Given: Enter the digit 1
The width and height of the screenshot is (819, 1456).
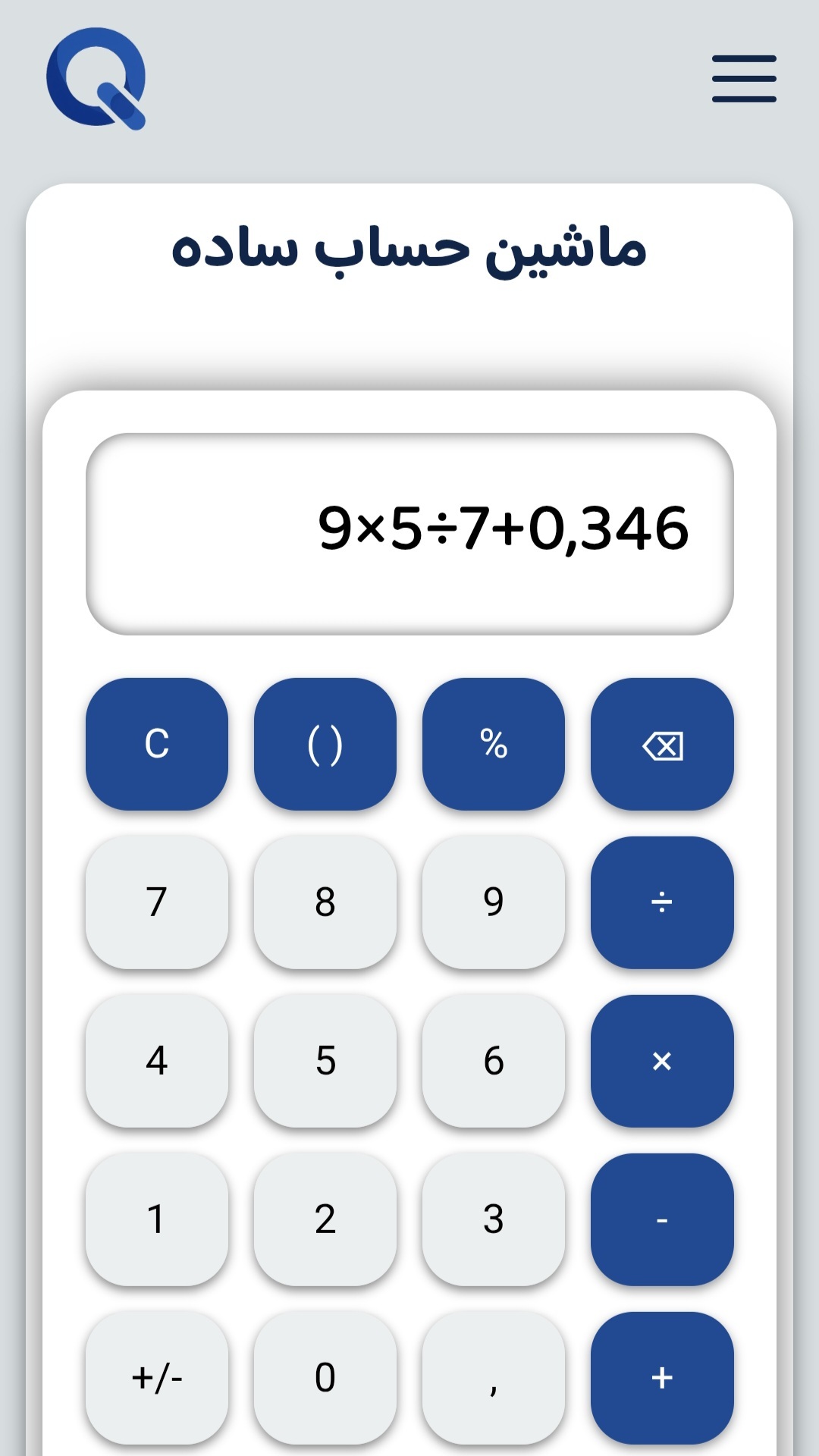Looking at the screenshot, I should [157, 1219].
